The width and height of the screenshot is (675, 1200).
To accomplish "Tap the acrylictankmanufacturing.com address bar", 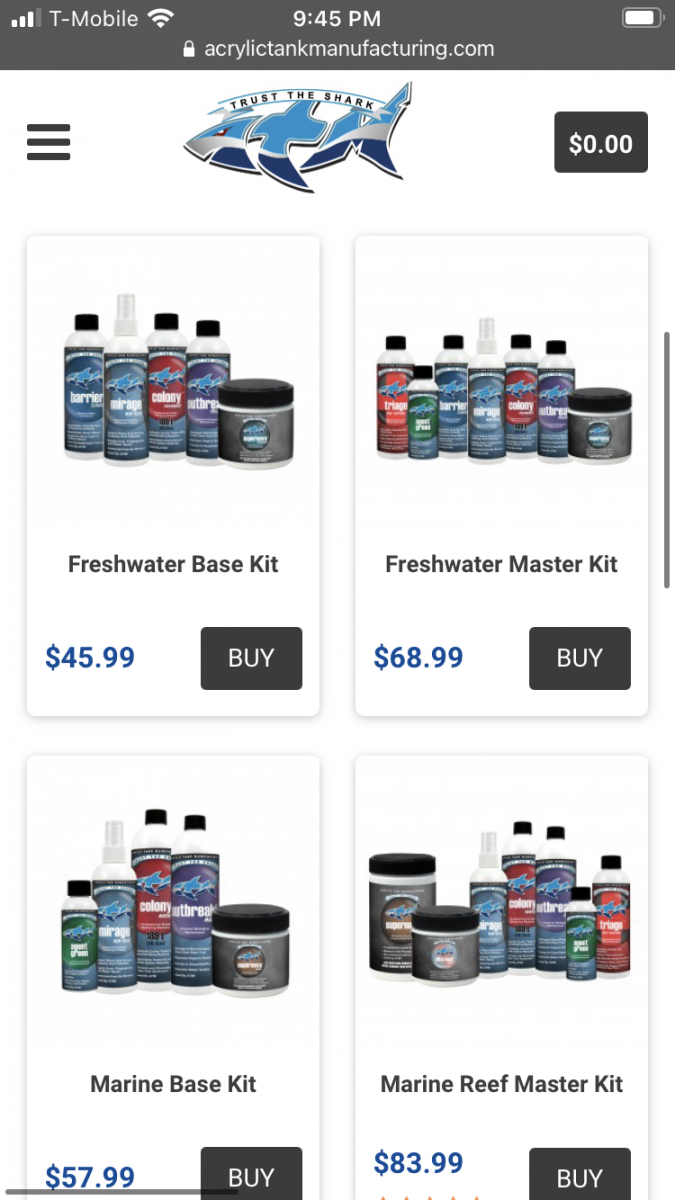I will (338, 48).
